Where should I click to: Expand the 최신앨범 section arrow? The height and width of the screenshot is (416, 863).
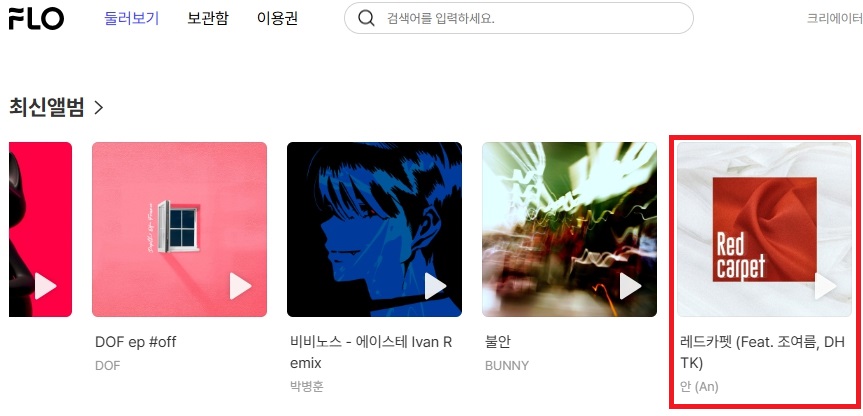point(98,107)
